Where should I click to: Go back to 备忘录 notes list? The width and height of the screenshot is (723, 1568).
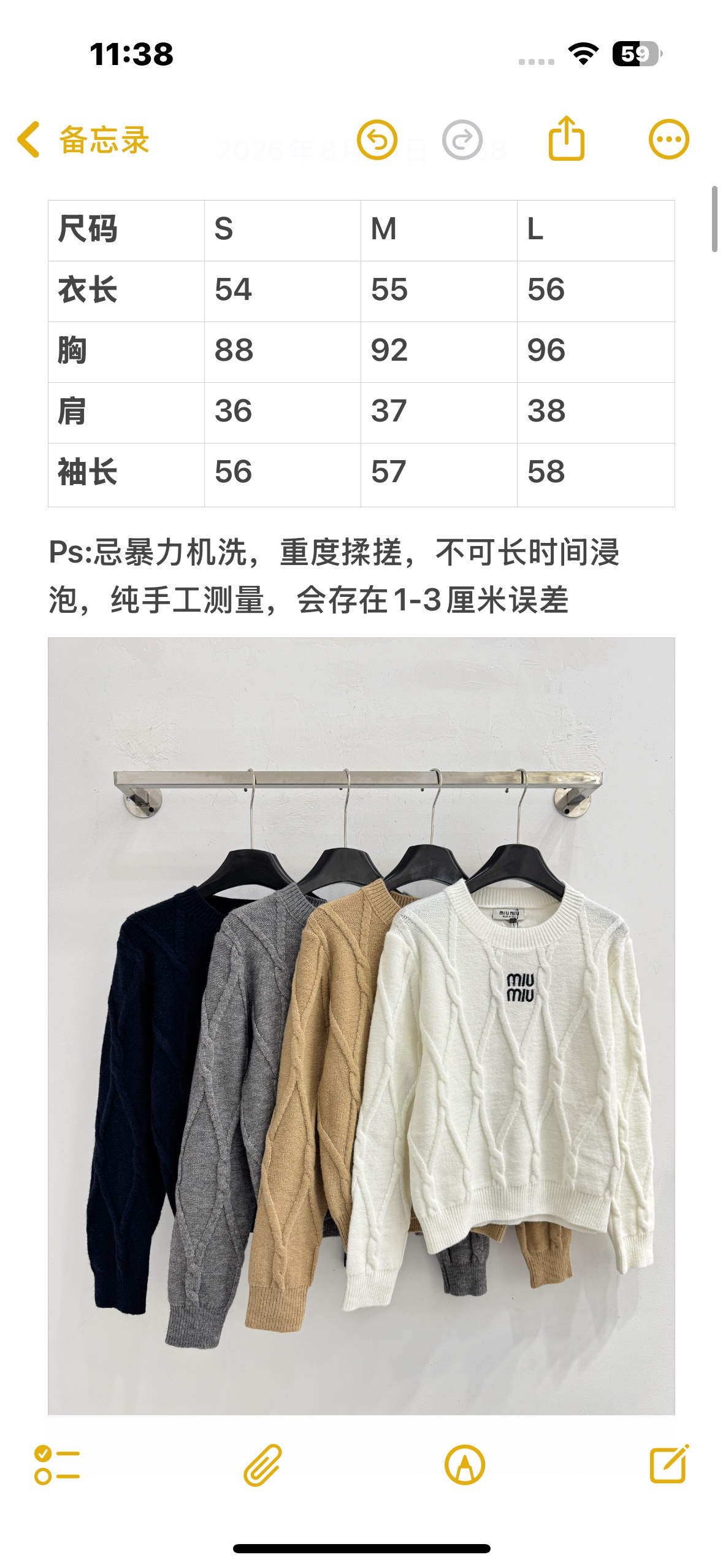[83, 140]
